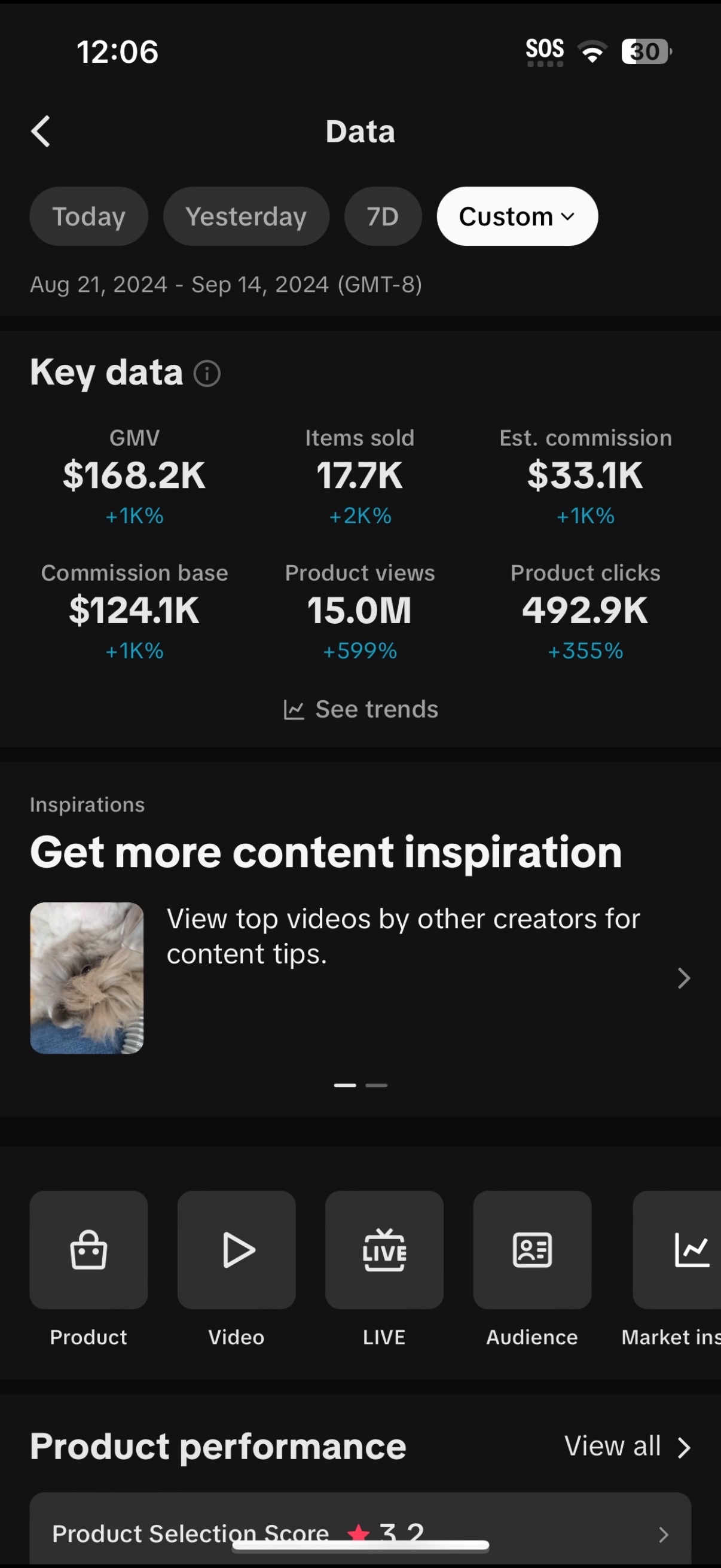Open top videos by other creators
721x1568 pixels.
(404, 936)
